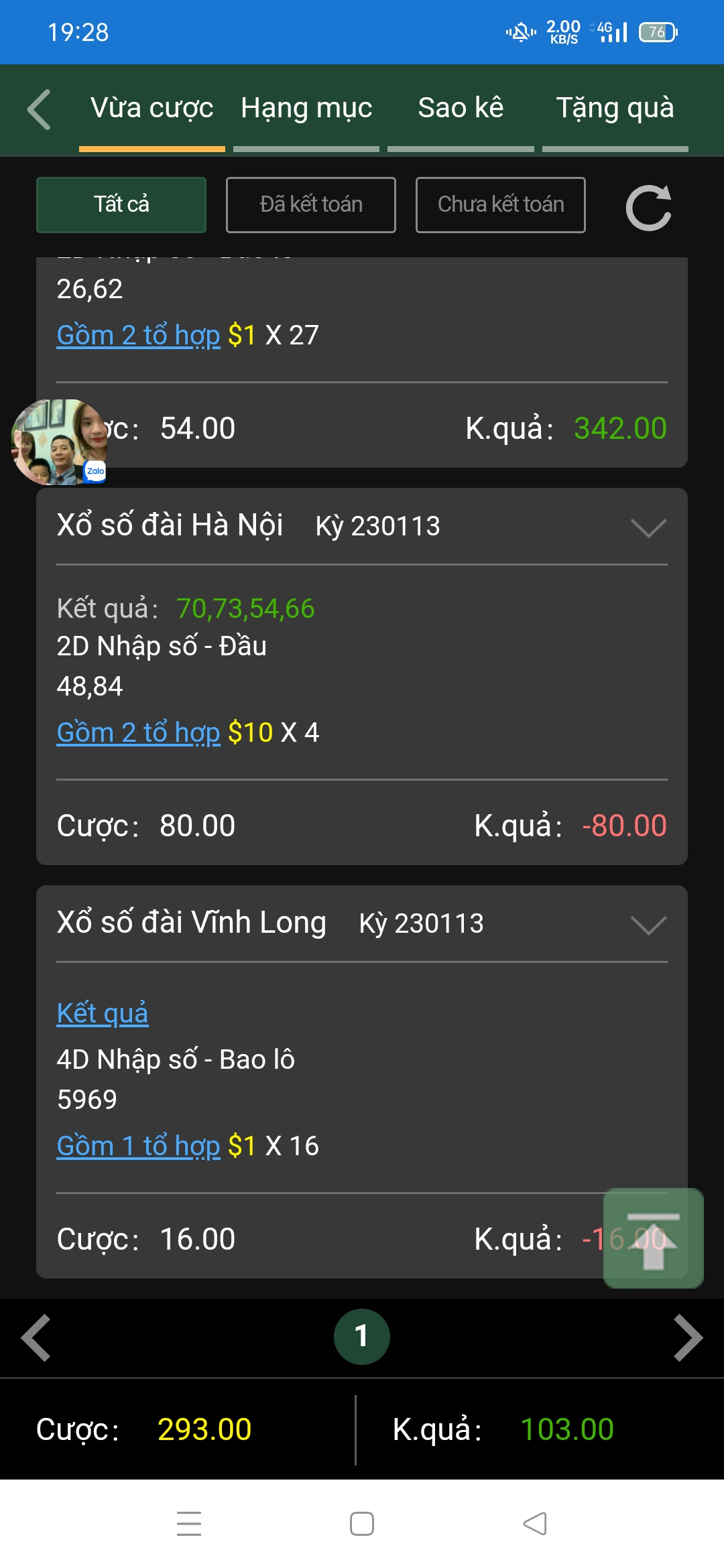Image resolution: width=724 pixels, height=1568 pixels.
Task: View Gồm 1 tổ hợp for 5969
Action: click(x=138, y=1146)
